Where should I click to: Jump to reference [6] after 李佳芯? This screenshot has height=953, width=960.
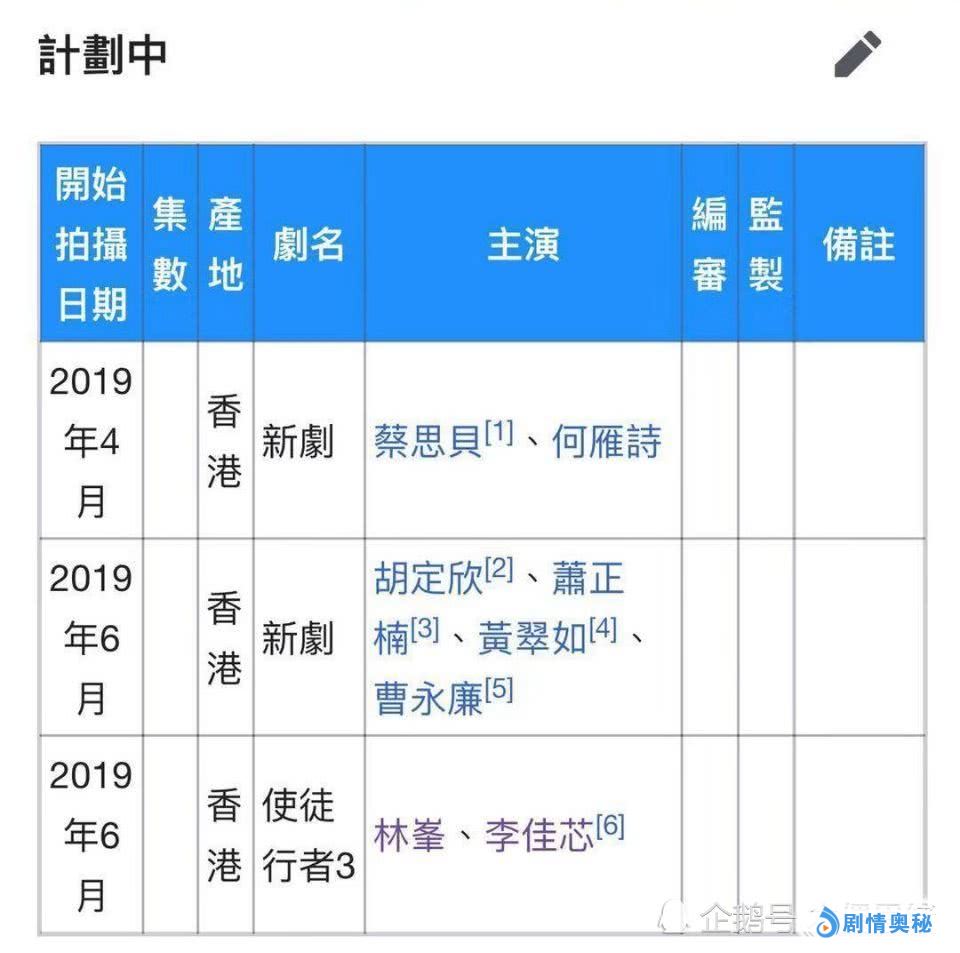point(610,827)
